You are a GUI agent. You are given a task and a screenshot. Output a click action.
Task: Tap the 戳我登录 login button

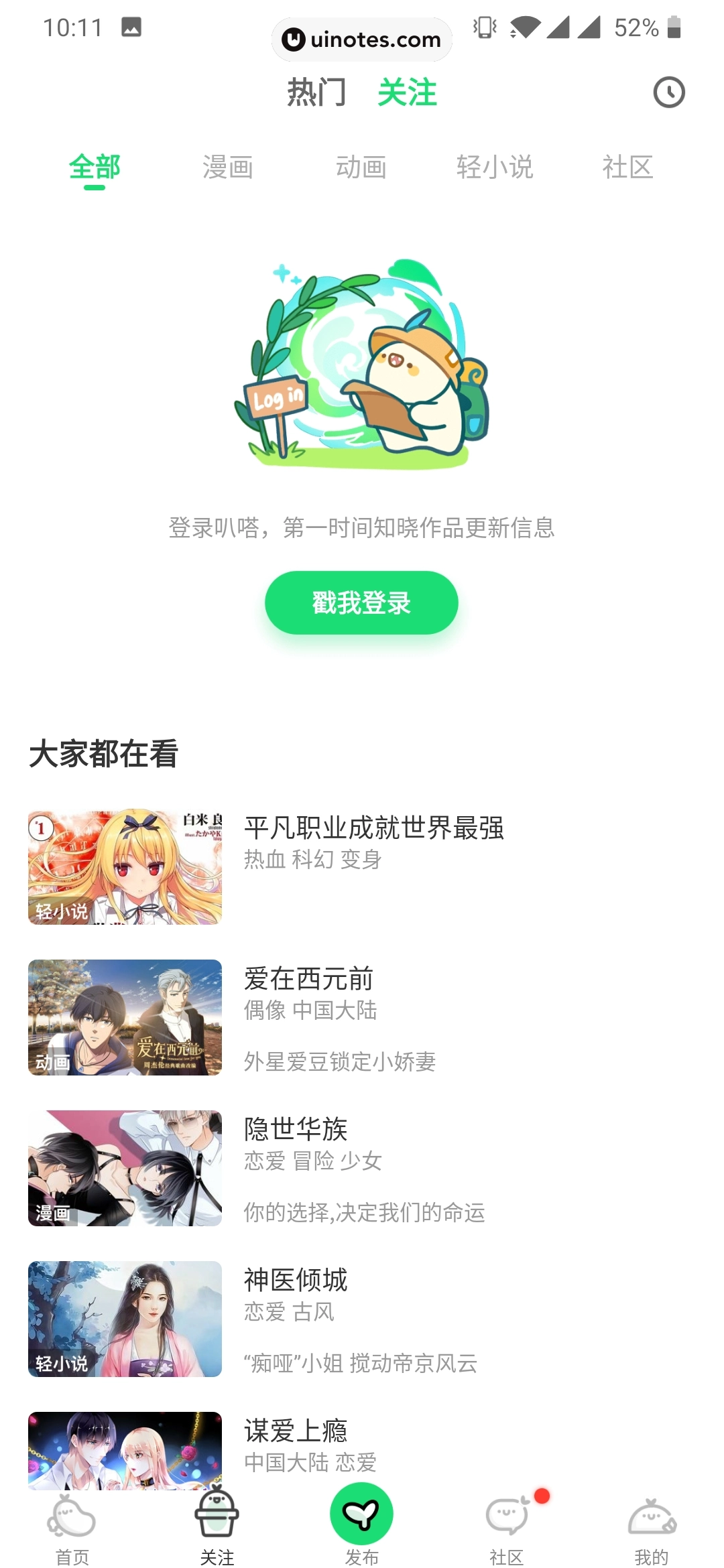pos(361,602)
